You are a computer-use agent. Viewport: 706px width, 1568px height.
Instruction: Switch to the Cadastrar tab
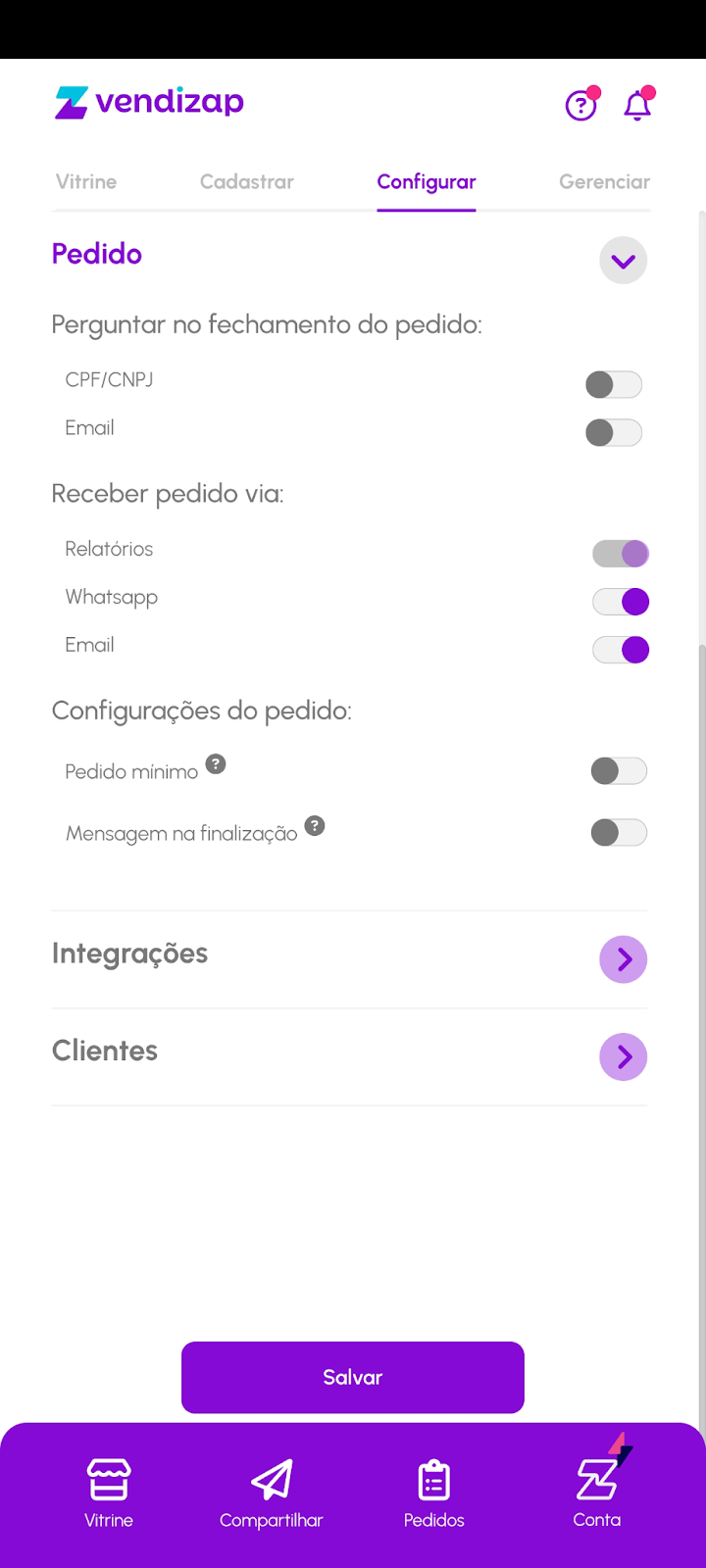(x=247, y=182)
